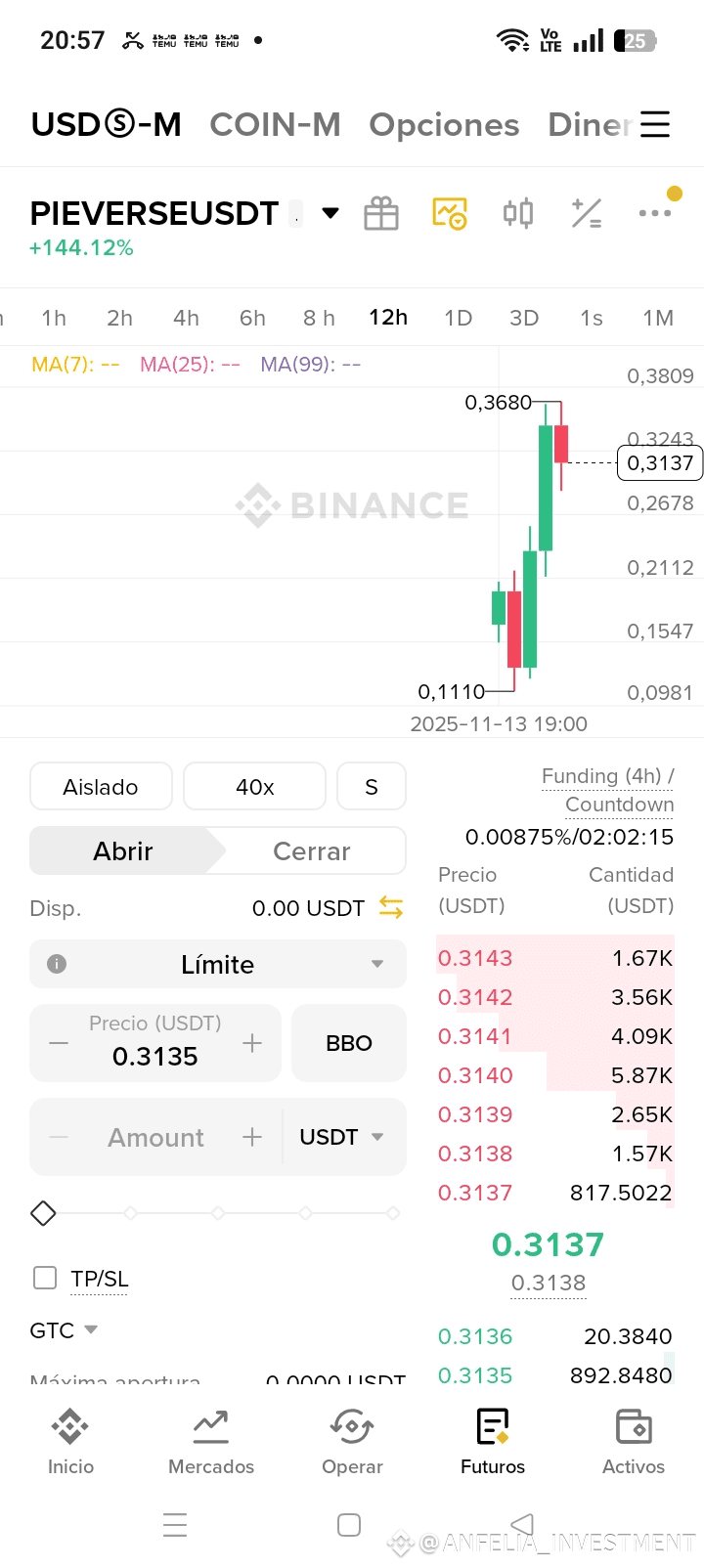Switch to the COIN-M tab
The height and width of the screenshot is (1568, 704).
point(275,125)
